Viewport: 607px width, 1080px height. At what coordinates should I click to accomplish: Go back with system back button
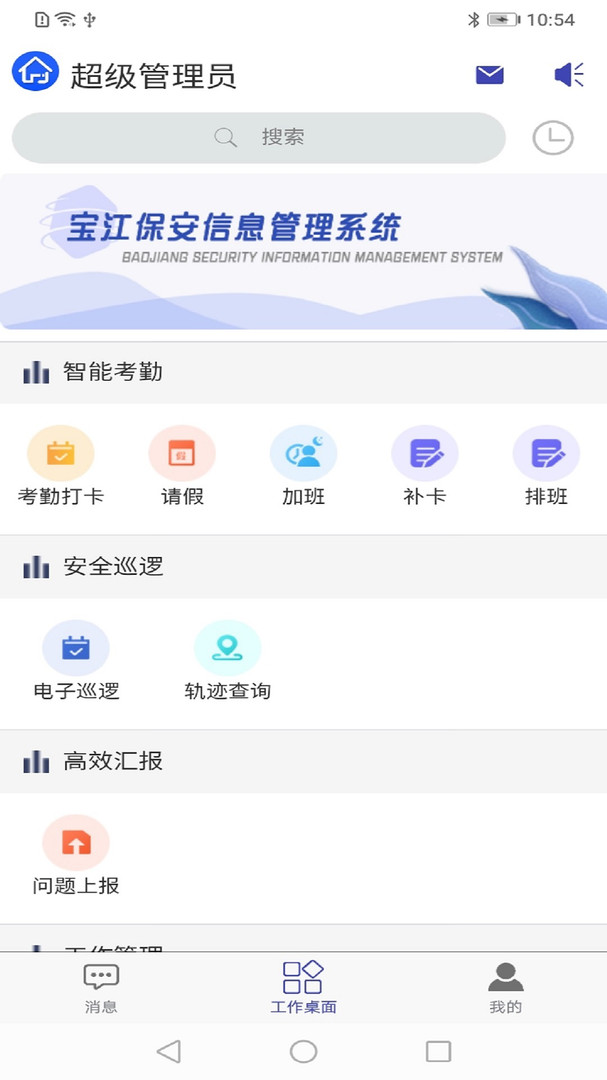(x=169, y=1051)
